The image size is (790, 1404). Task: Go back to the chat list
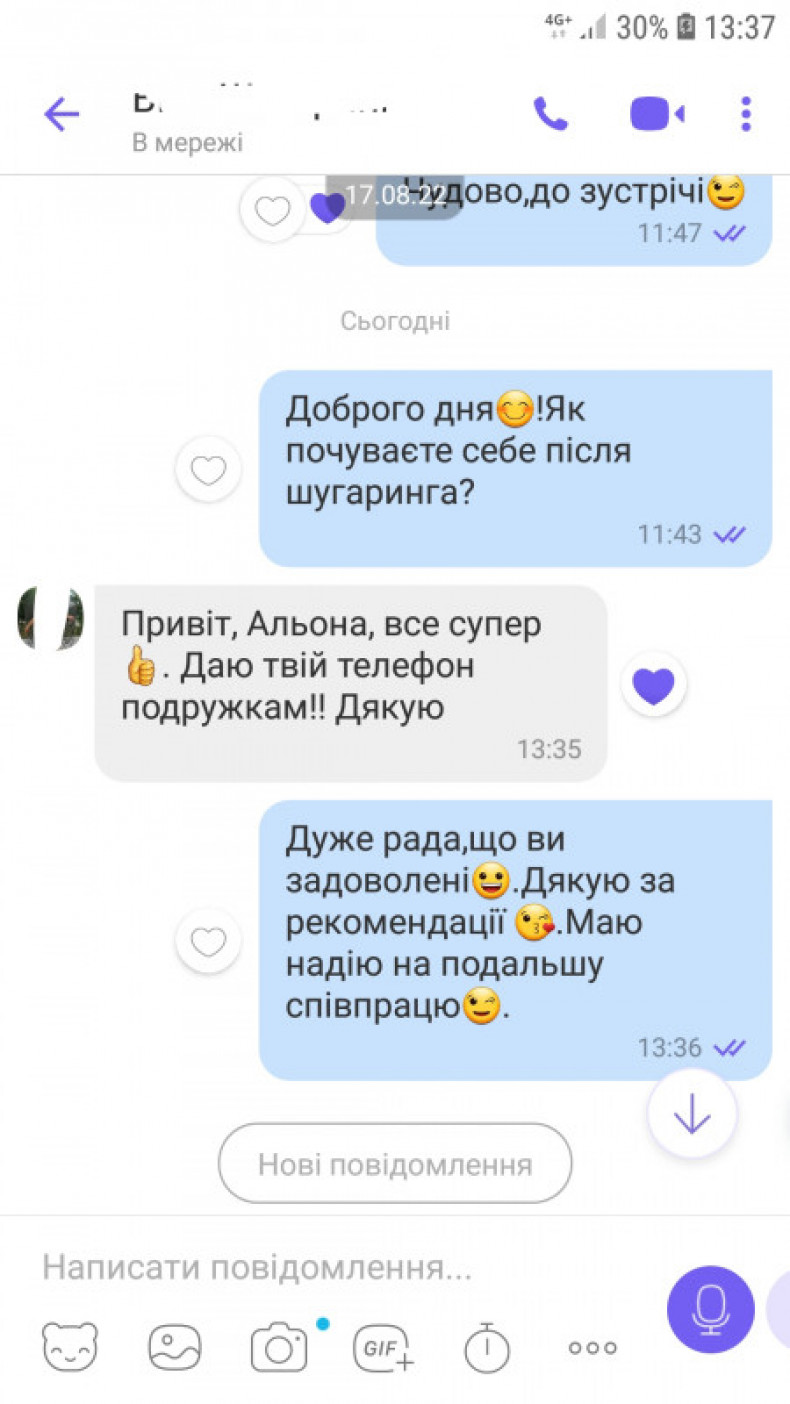click(x=62, y=115)
